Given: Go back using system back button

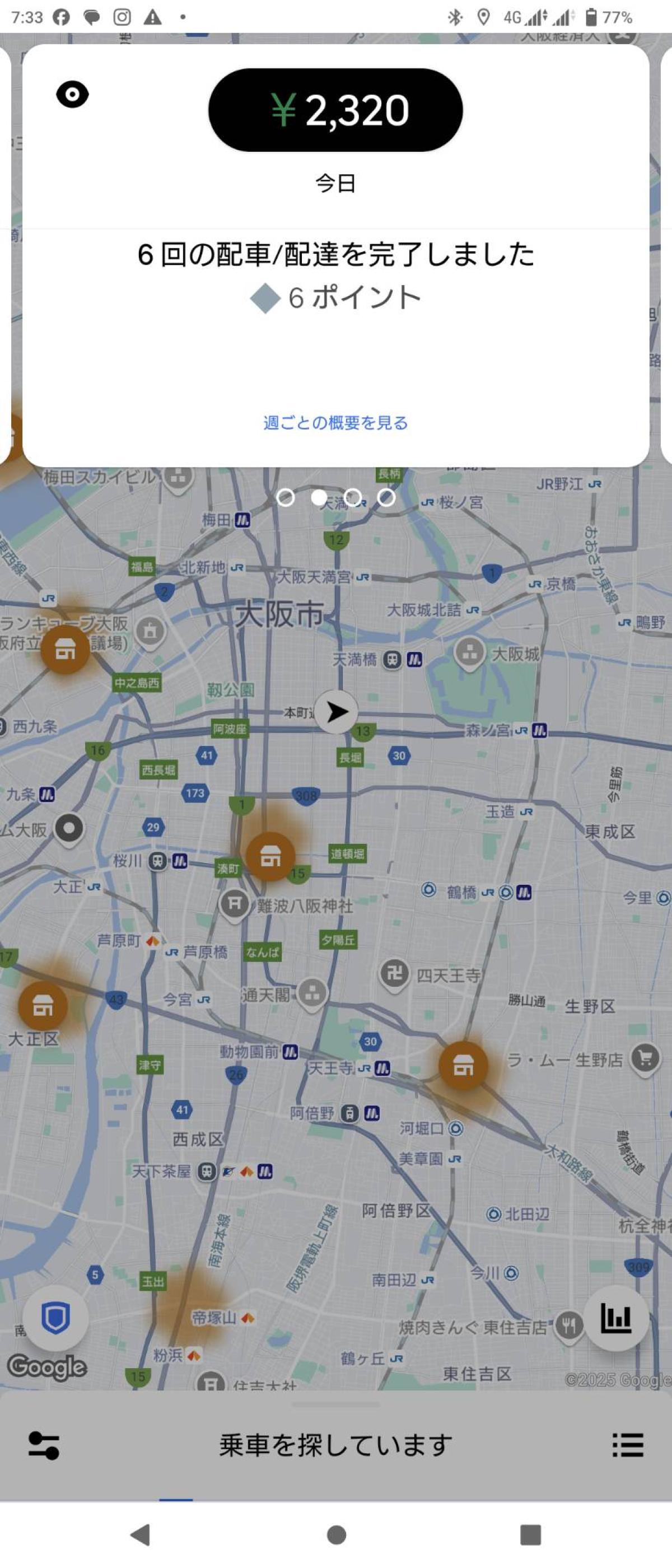Looking at the screenshot, I should point(141,1534).
